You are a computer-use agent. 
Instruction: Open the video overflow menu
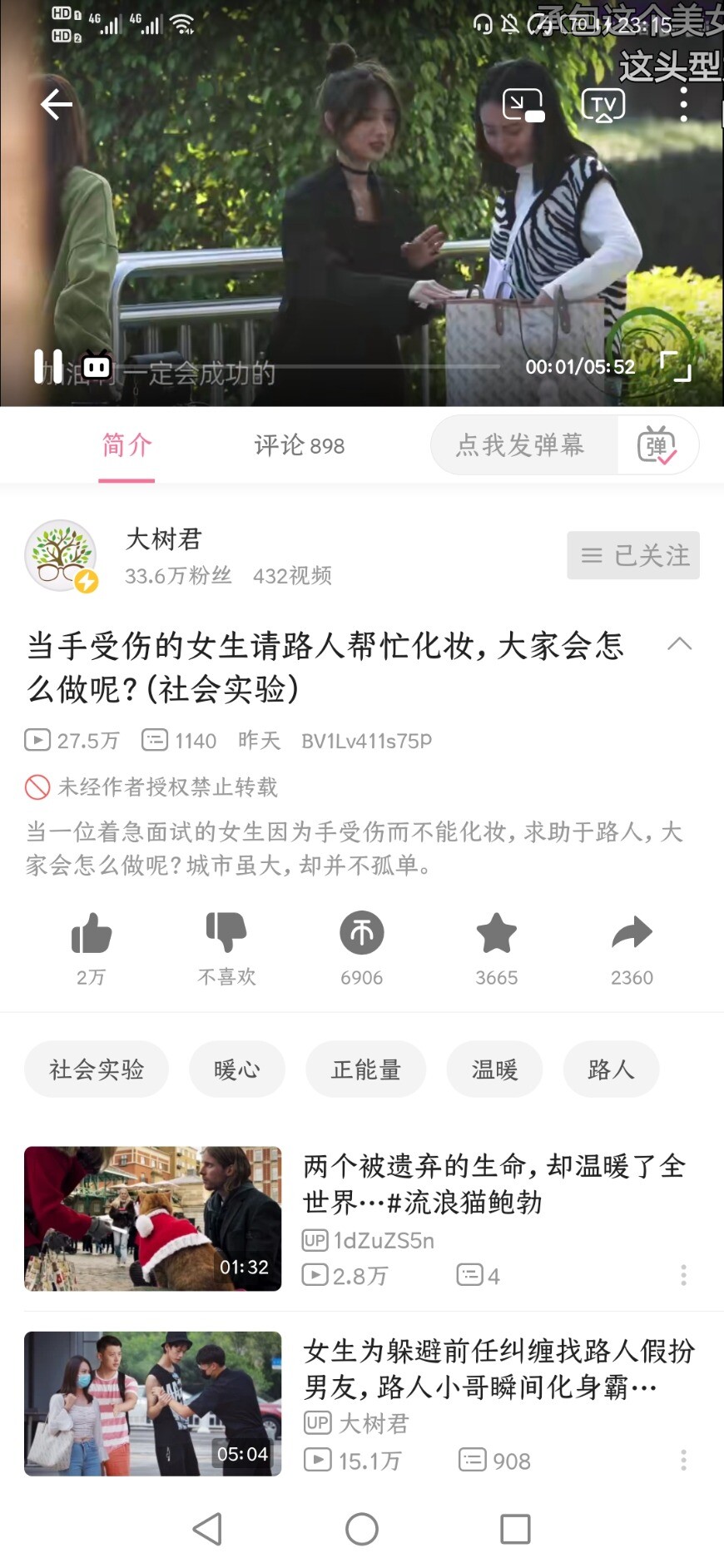683,106
